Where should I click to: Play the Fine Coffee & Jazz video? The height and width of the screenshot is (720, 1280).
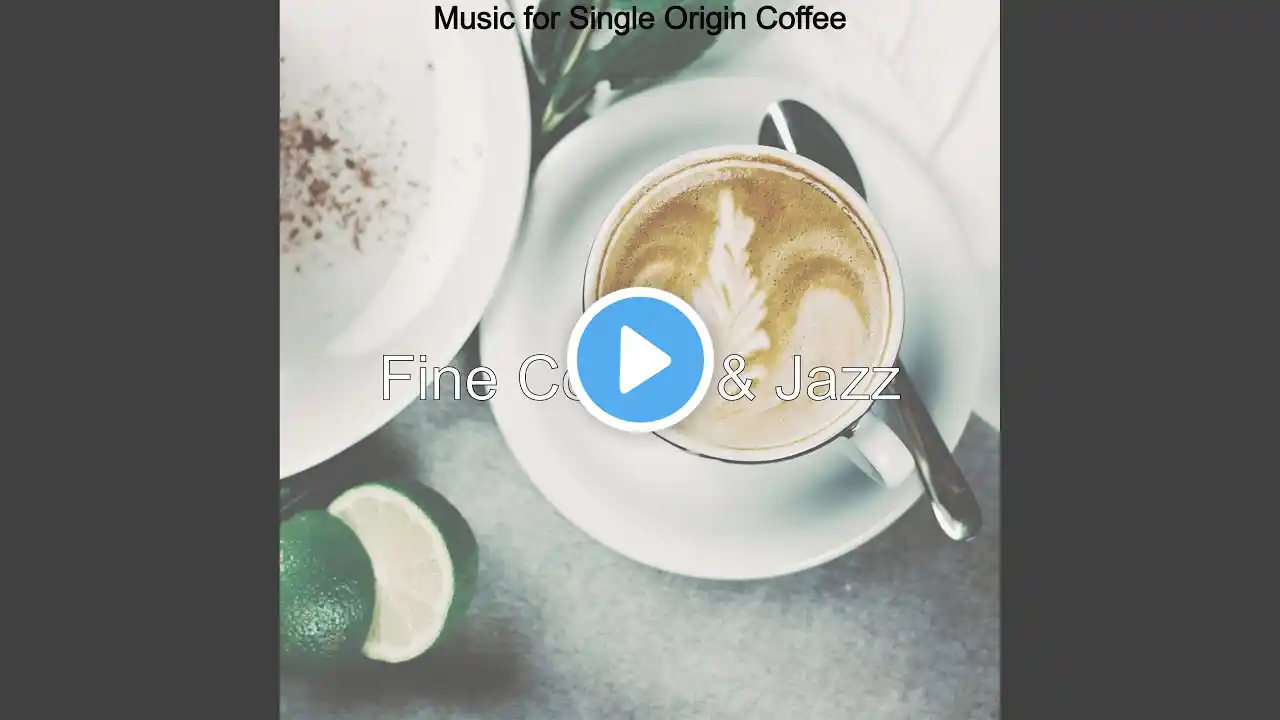[640, 360]
